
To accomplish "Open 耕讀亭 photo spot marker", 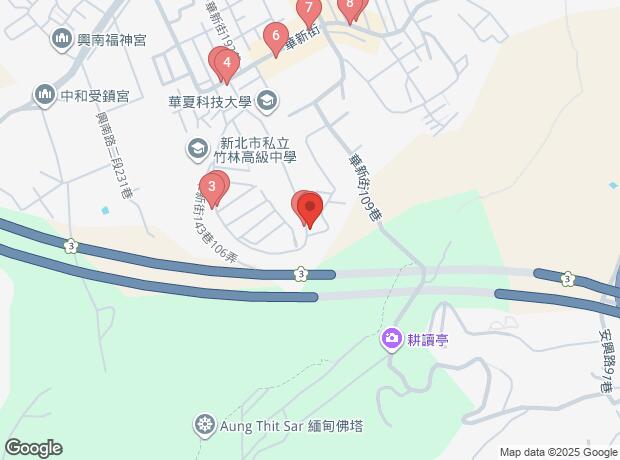I will click(391, 339).
